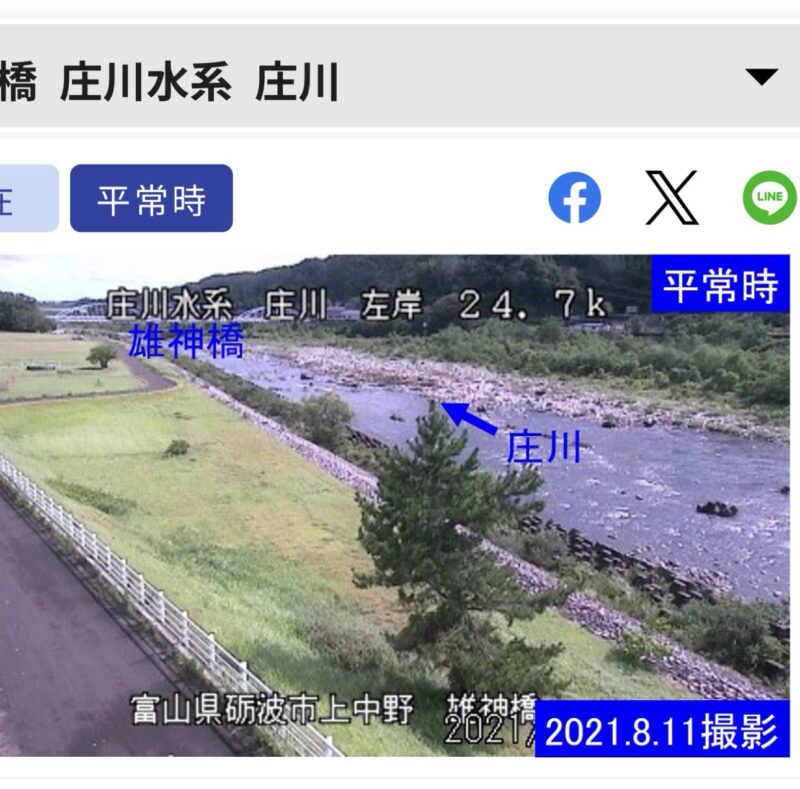
Task: Share this page on X
Action: pos(671,198)
